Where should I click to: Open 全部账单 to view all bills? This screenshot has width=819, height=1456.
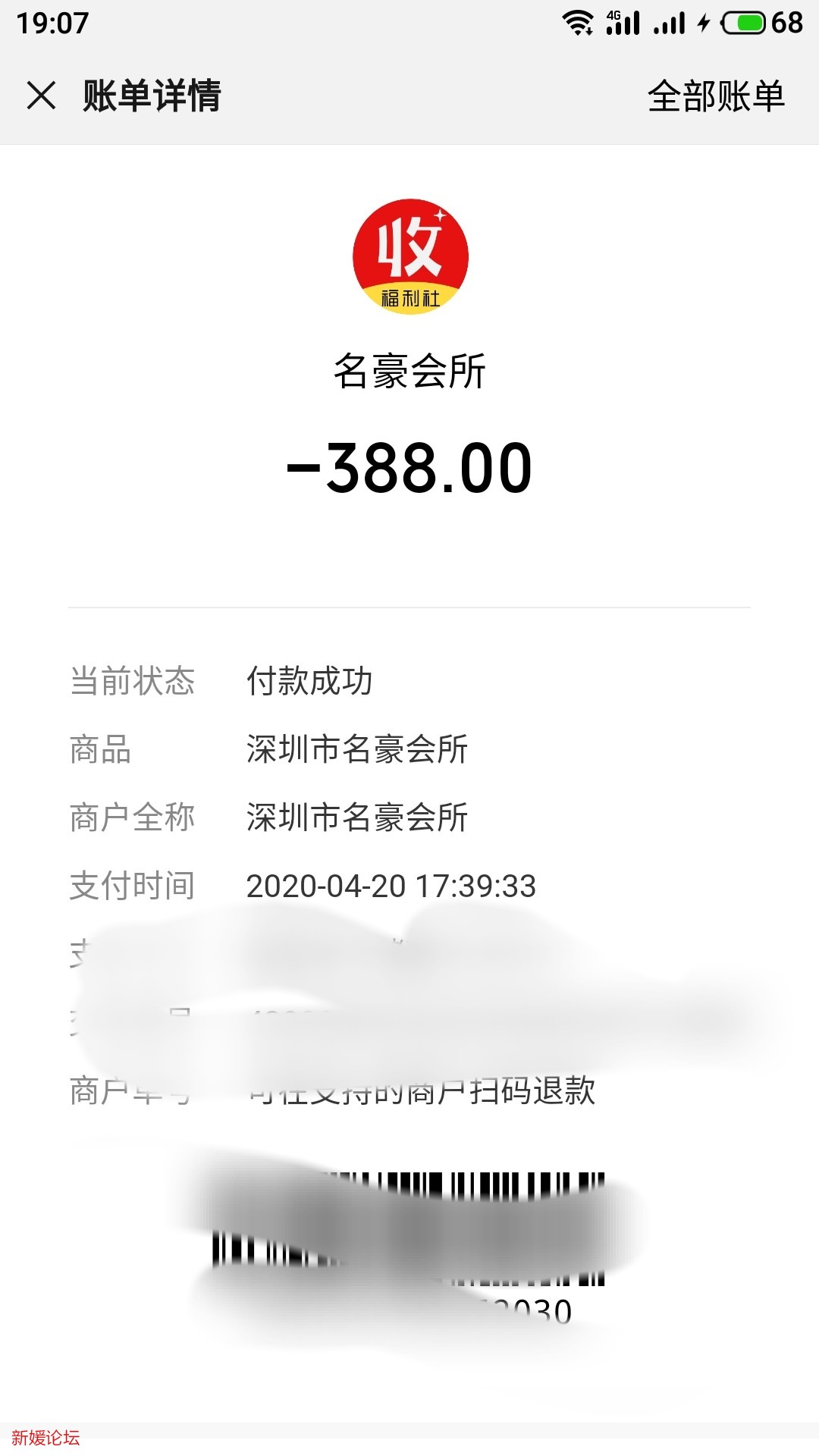pyautogui.click(x=716, y=96)
